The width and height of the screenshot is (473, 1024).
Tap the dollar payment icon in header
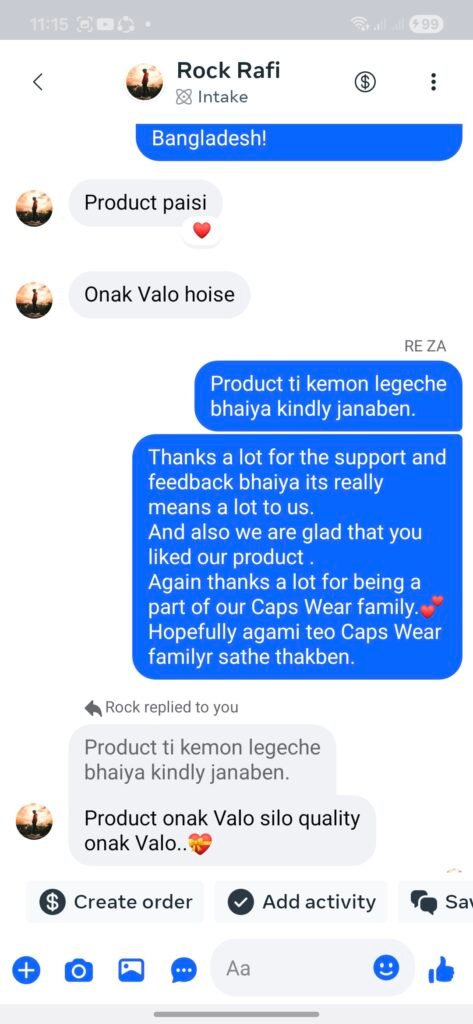click(x=365, y=82)
